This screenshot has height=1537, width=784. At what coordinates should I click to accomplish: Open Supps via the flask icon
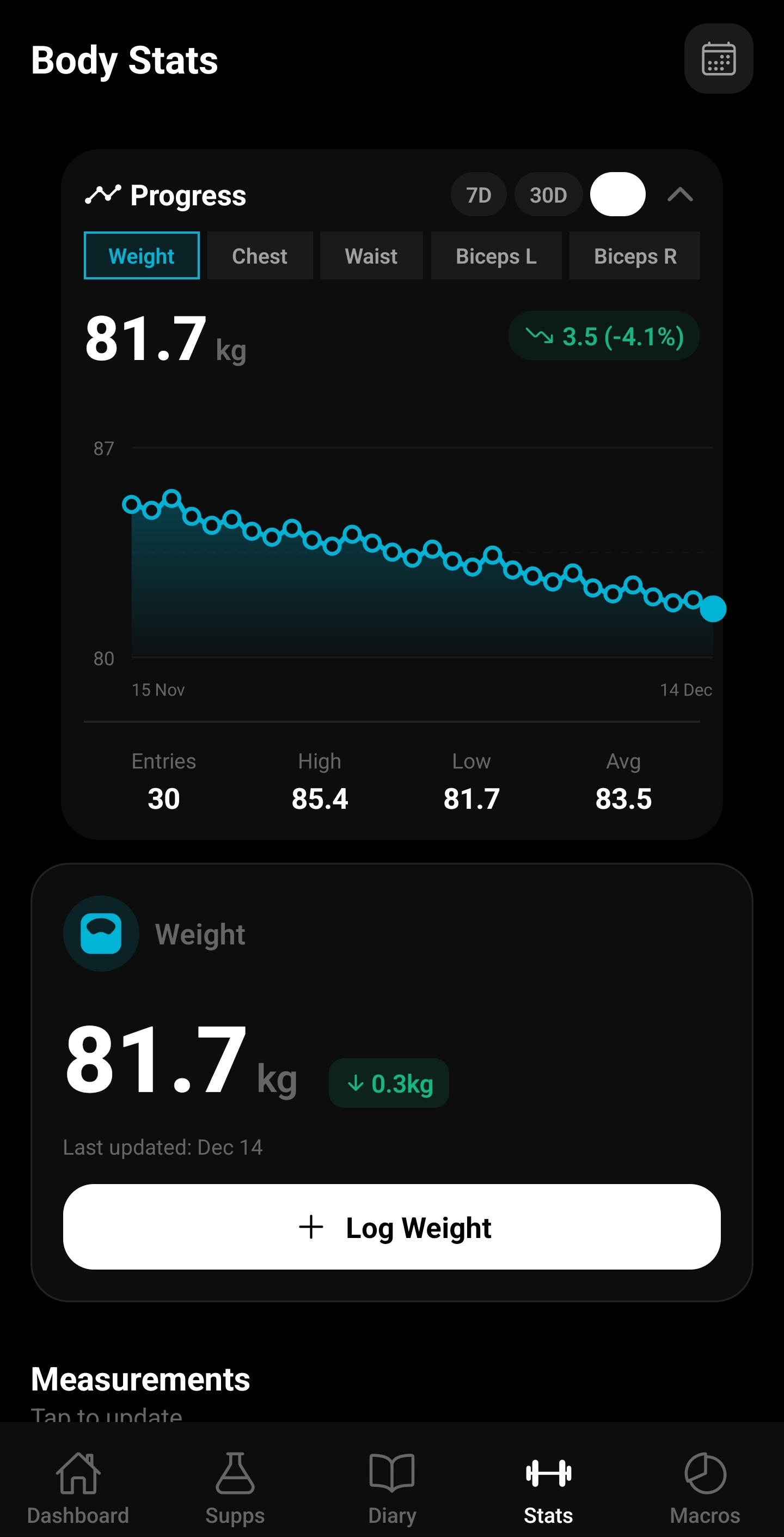(x=235, y=1471)
